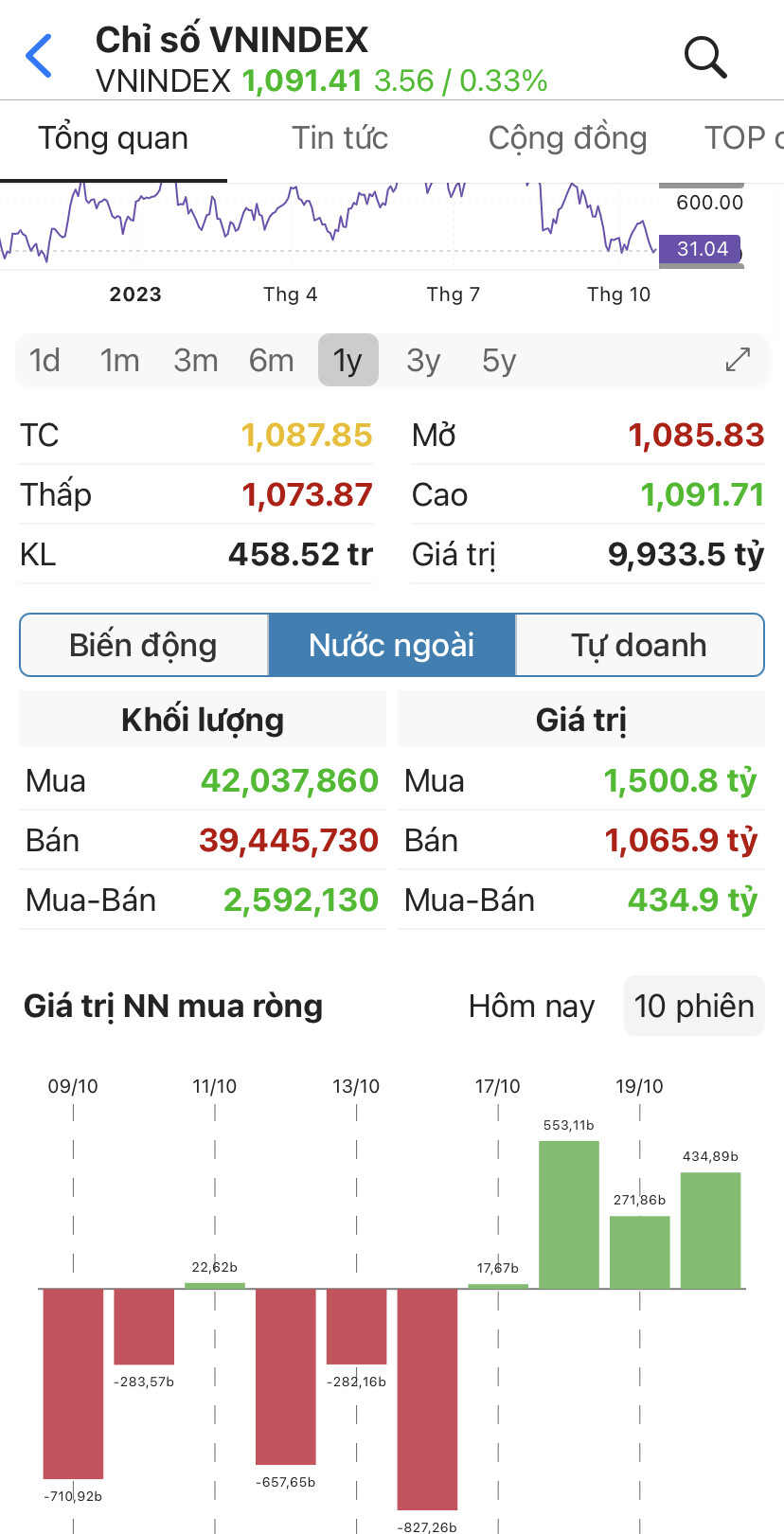Open the Cộng đồng tab
Image resolution: width=784 pixels, height=1534 pixels.
coord(567,138)
